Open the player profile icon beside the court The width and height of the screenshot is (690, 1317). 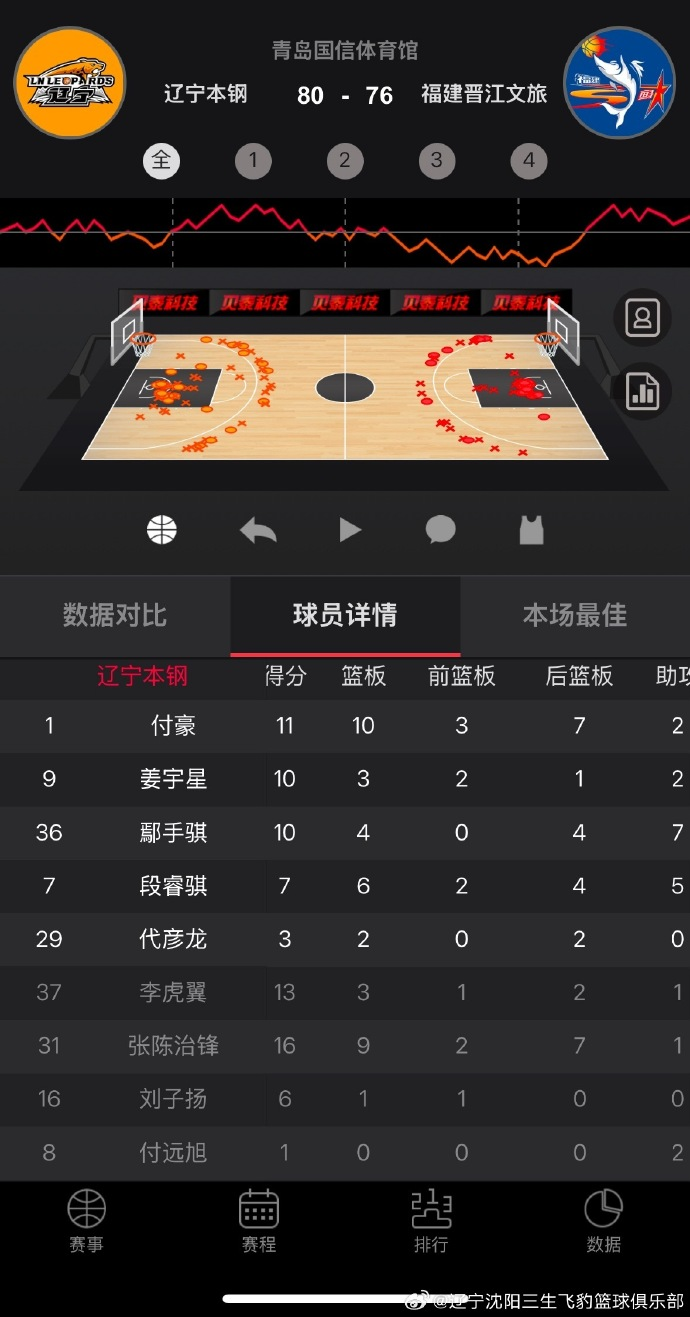642,318
